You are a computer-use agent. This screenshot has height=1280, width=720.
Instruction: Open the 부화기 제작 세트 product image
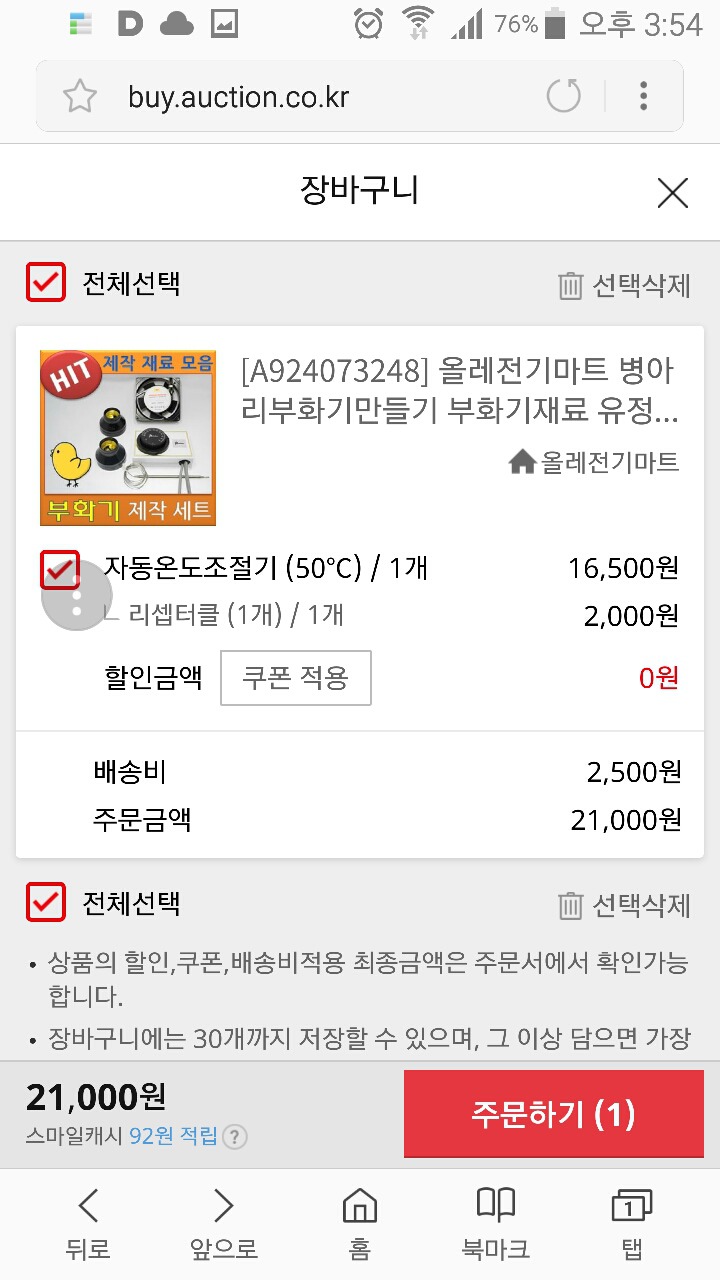click(x=128, y=437)
